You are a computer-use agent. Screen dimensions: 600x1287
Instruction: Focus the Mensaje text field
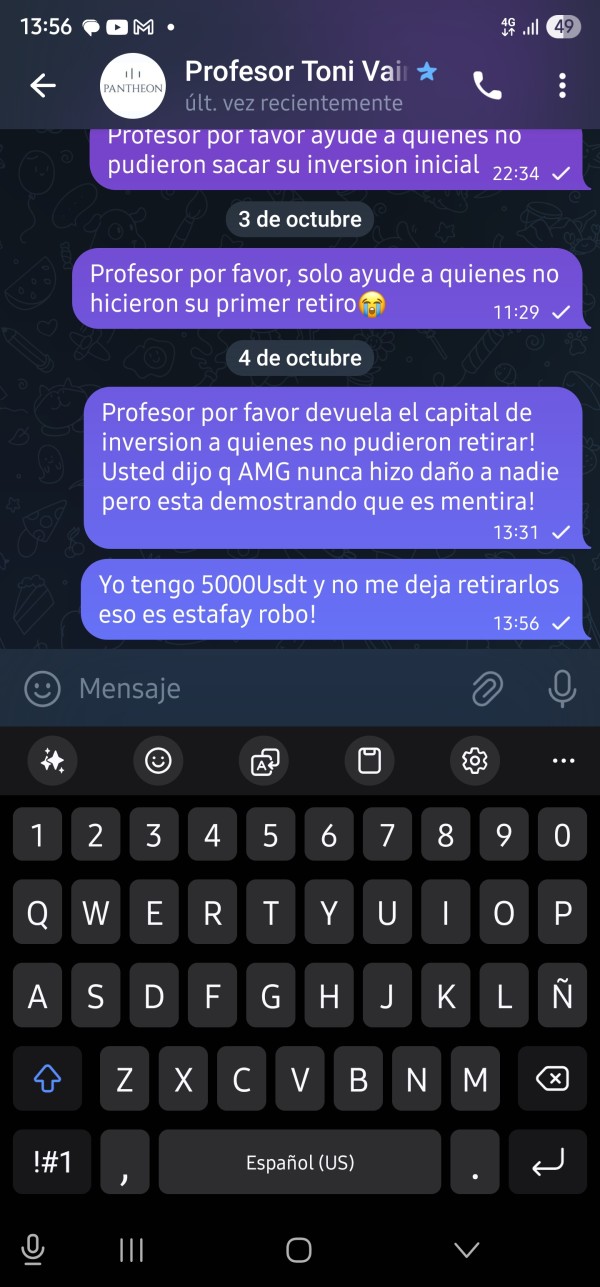pos(265,688)
